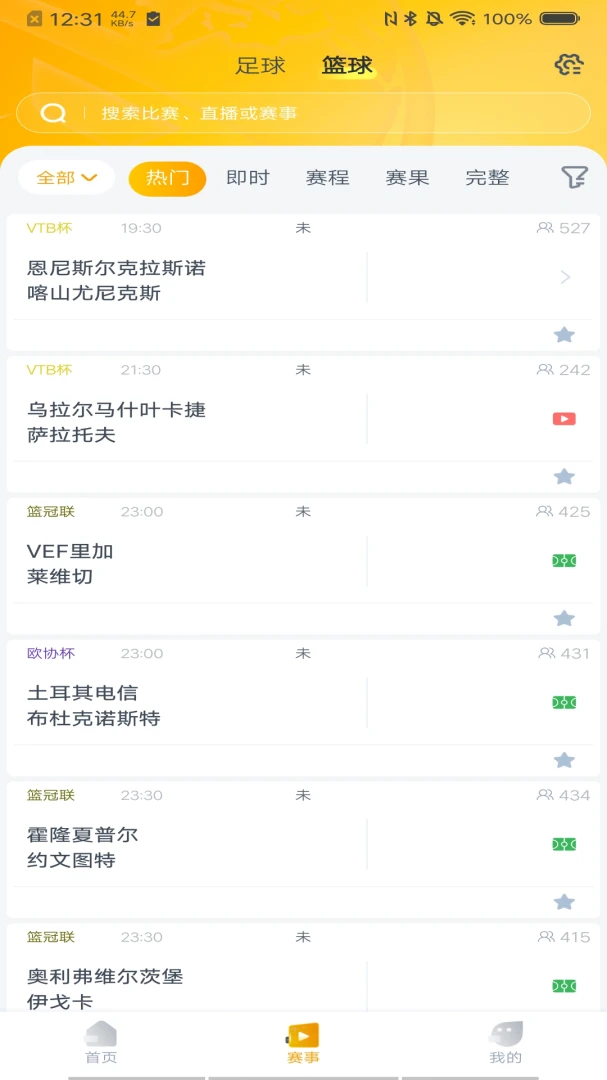Tap the search box for matches
The height and width of the screenshot is (1080, 607).
303,113
